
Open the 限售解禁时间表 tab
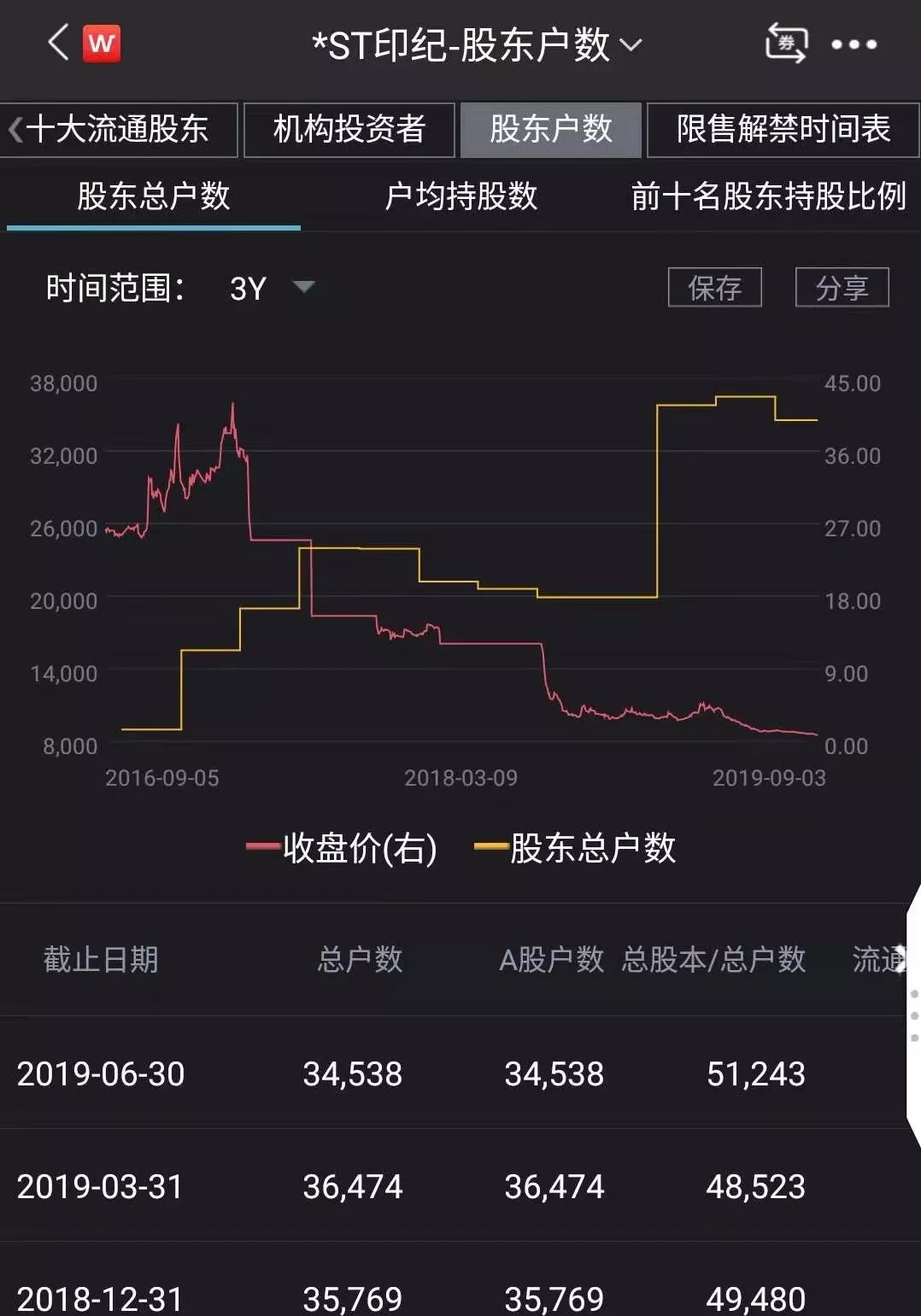pyautogui.click(x=783, y=130)
